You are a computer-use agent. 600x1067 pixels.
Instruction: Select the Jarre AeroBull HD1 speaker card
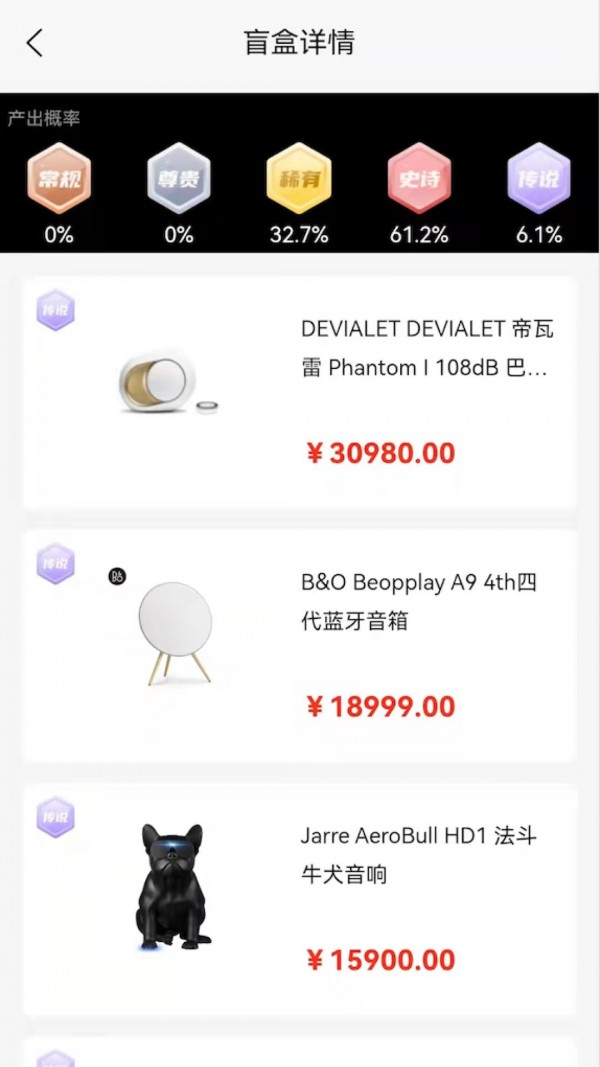coord(300,899)
